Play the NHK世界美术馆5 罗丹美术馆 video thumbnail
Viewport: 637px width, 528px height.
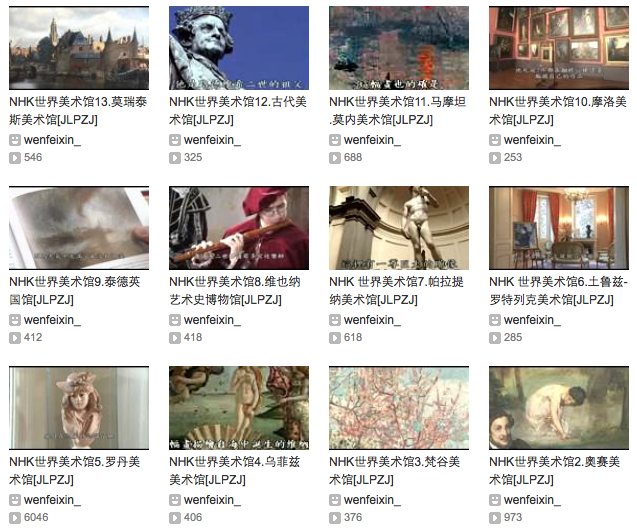79,408
